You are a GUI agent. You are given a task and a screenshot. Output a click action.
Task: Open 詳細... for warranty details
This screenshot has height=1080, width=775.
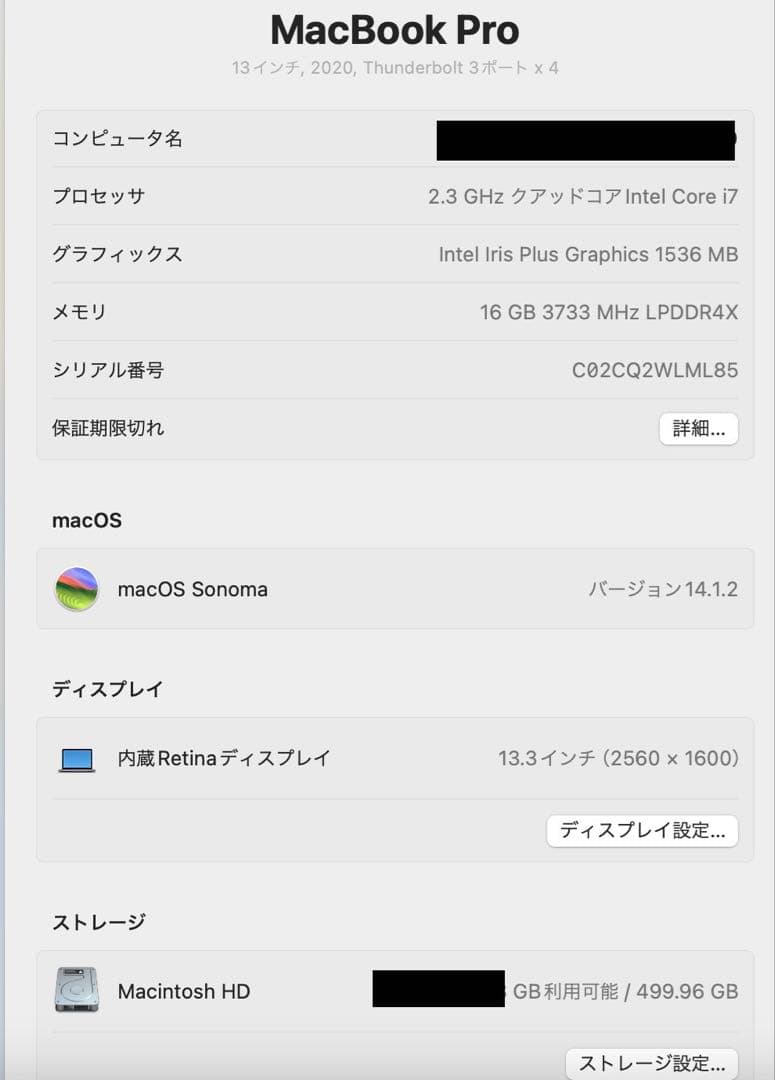pos(698,428)
